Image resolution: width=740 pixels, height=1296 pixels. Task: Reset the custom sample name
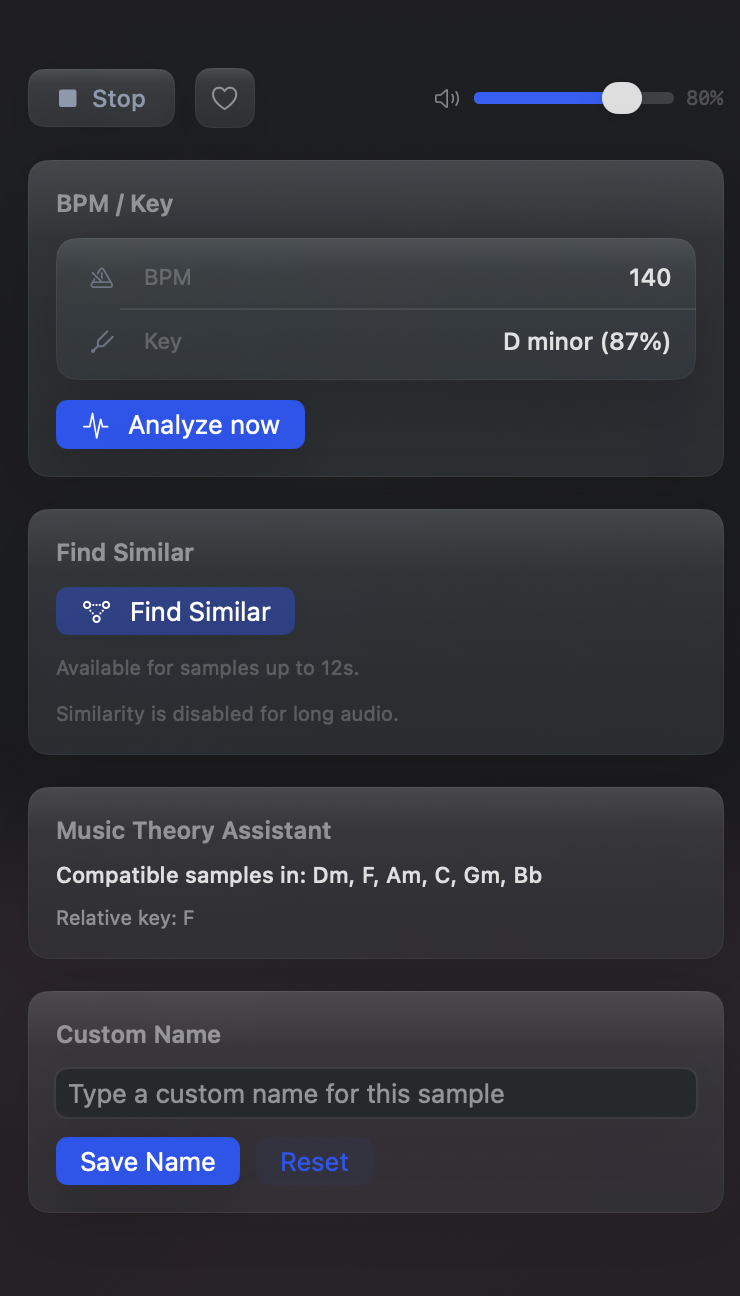[314, 1161]
